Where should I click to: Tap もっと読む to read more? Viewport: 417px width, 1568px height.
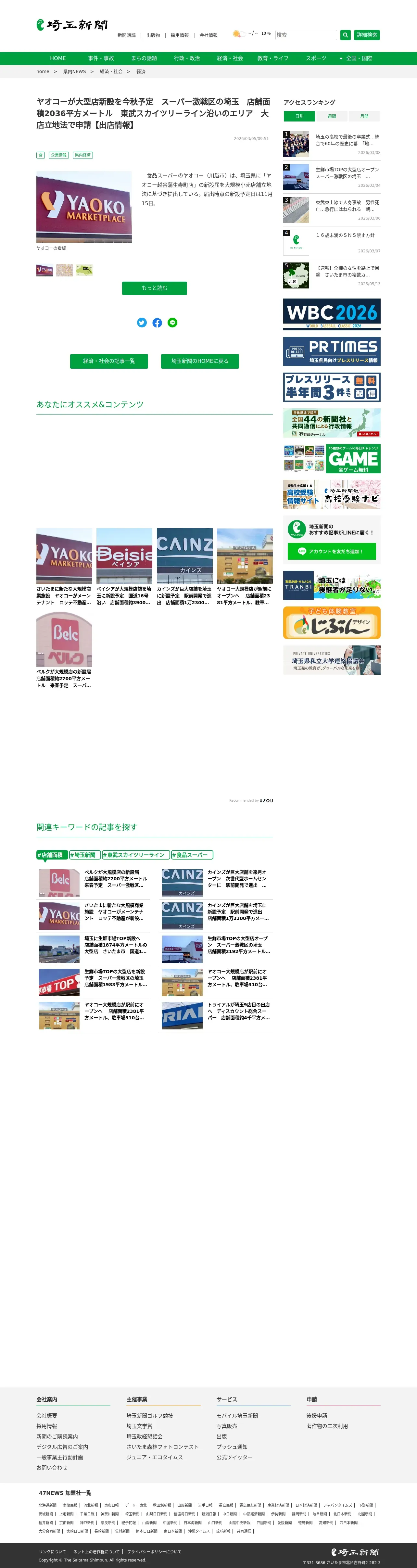click(x=155, y=288)
